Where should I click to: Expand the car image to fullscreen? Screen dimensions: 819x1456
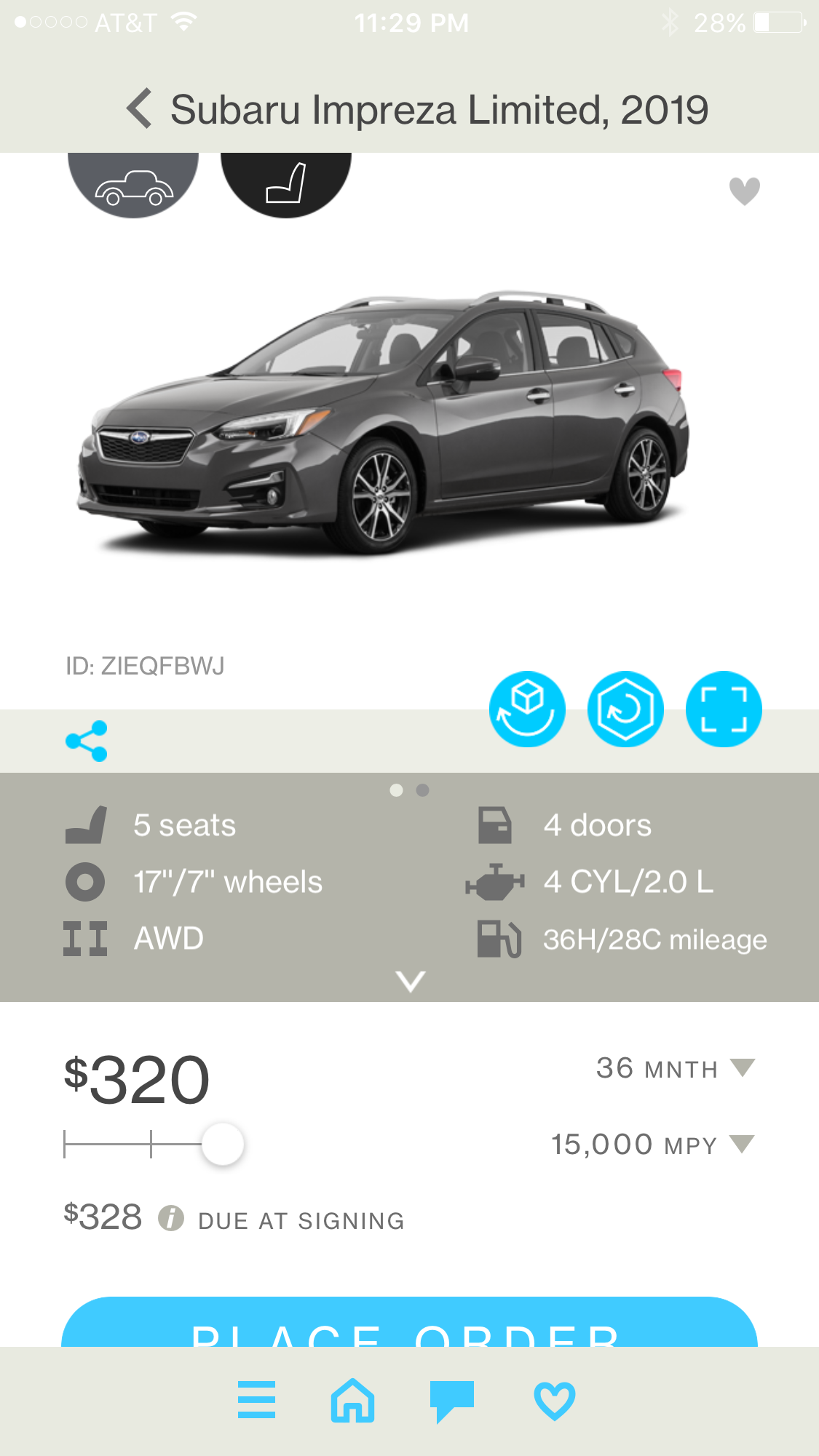(x=724, y=709)
